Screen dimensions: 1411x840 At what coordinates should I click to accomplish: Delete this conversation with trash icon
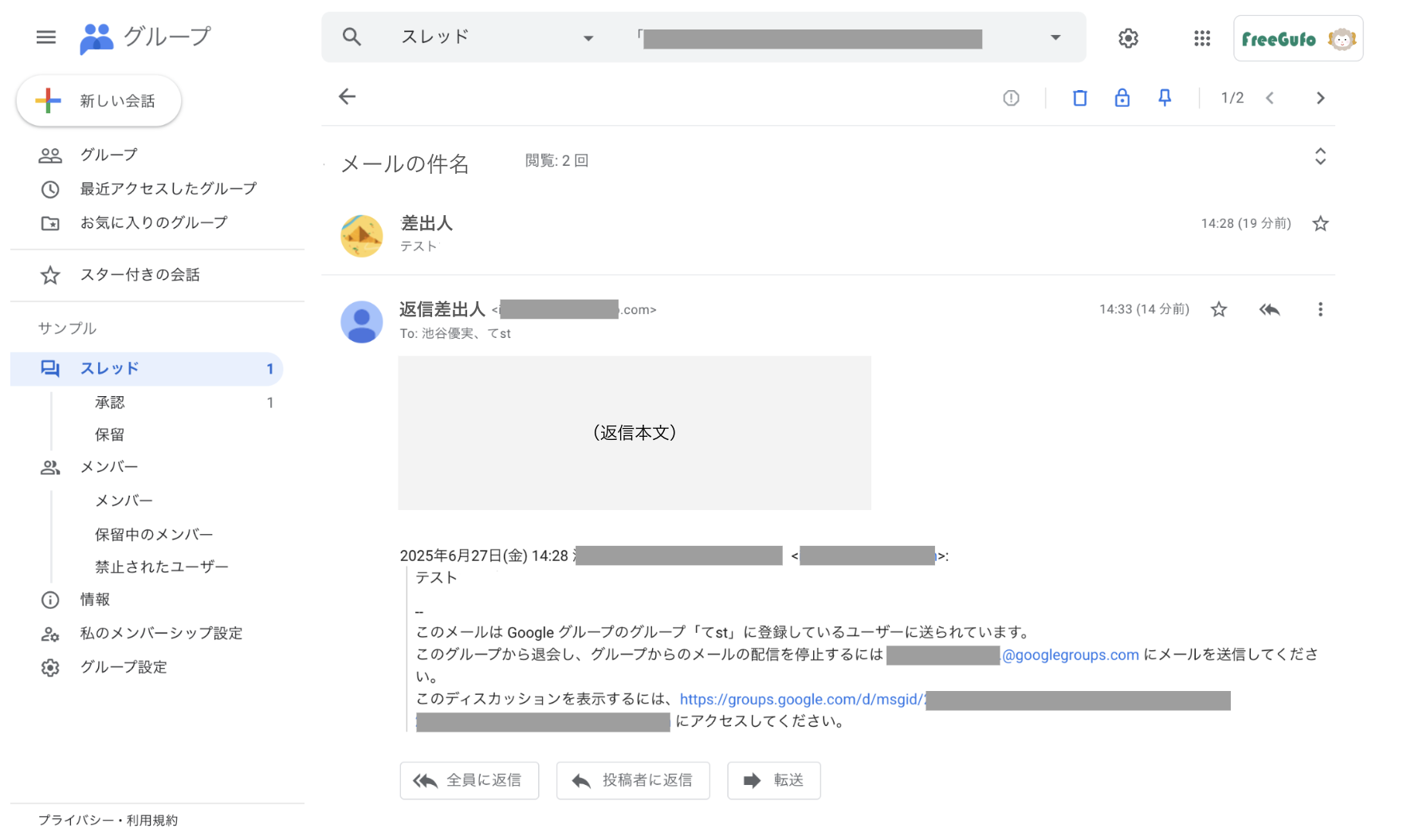click(1079, 98)
